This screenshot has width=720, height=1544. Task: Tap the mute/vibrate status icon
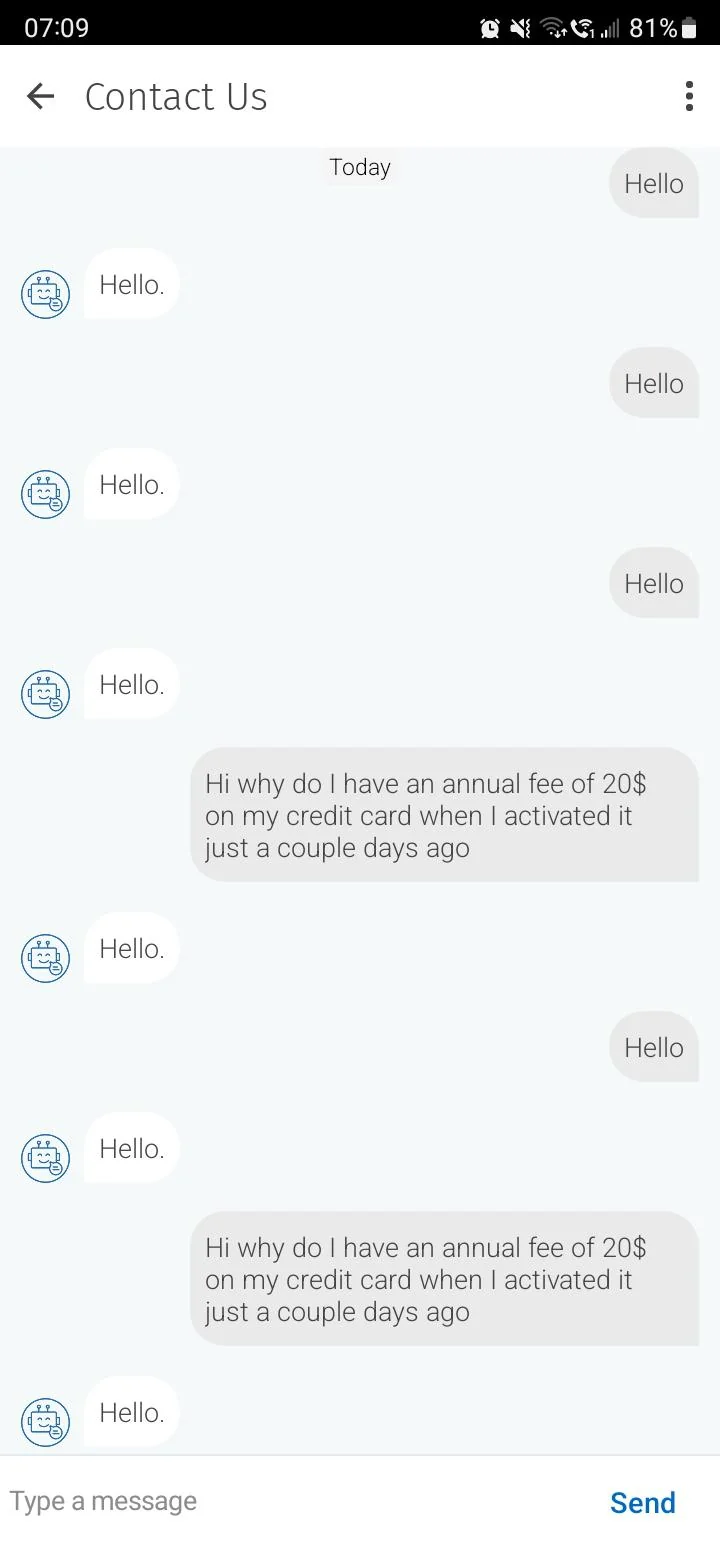pyautogui.click(x=519, y=27)
